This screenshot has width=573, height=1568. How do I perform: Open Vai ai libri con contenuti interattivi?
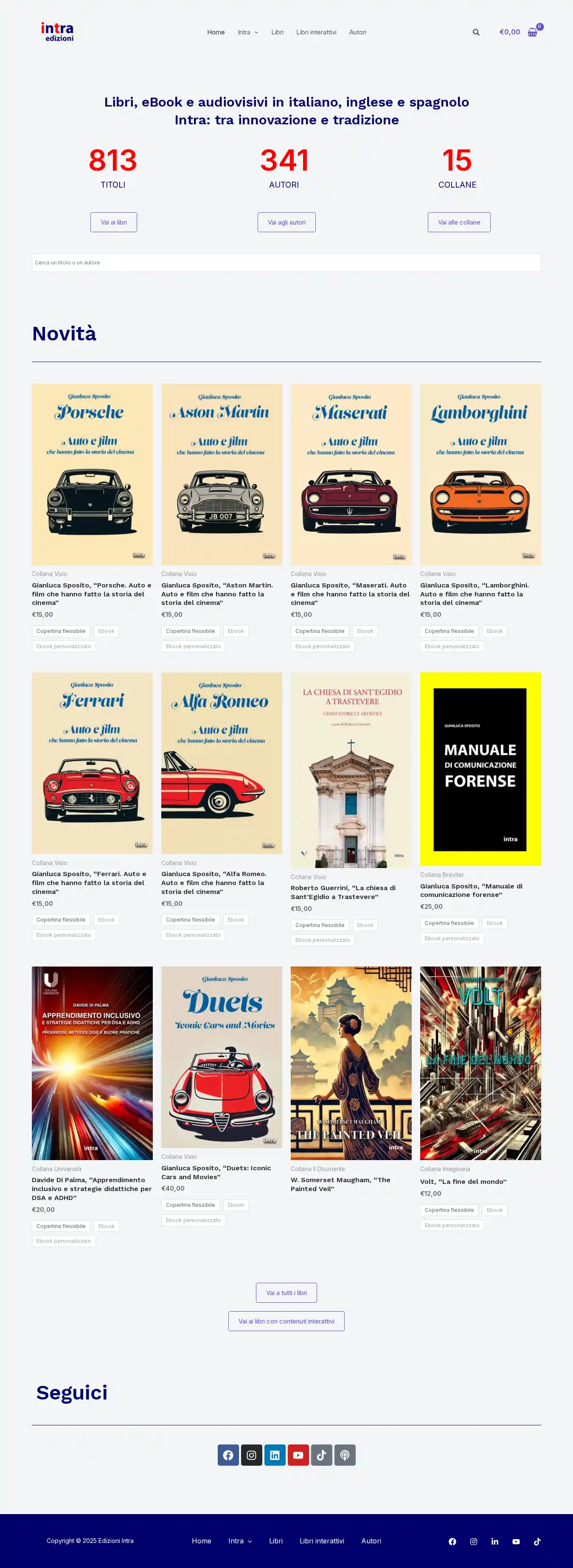point(286,1321)
